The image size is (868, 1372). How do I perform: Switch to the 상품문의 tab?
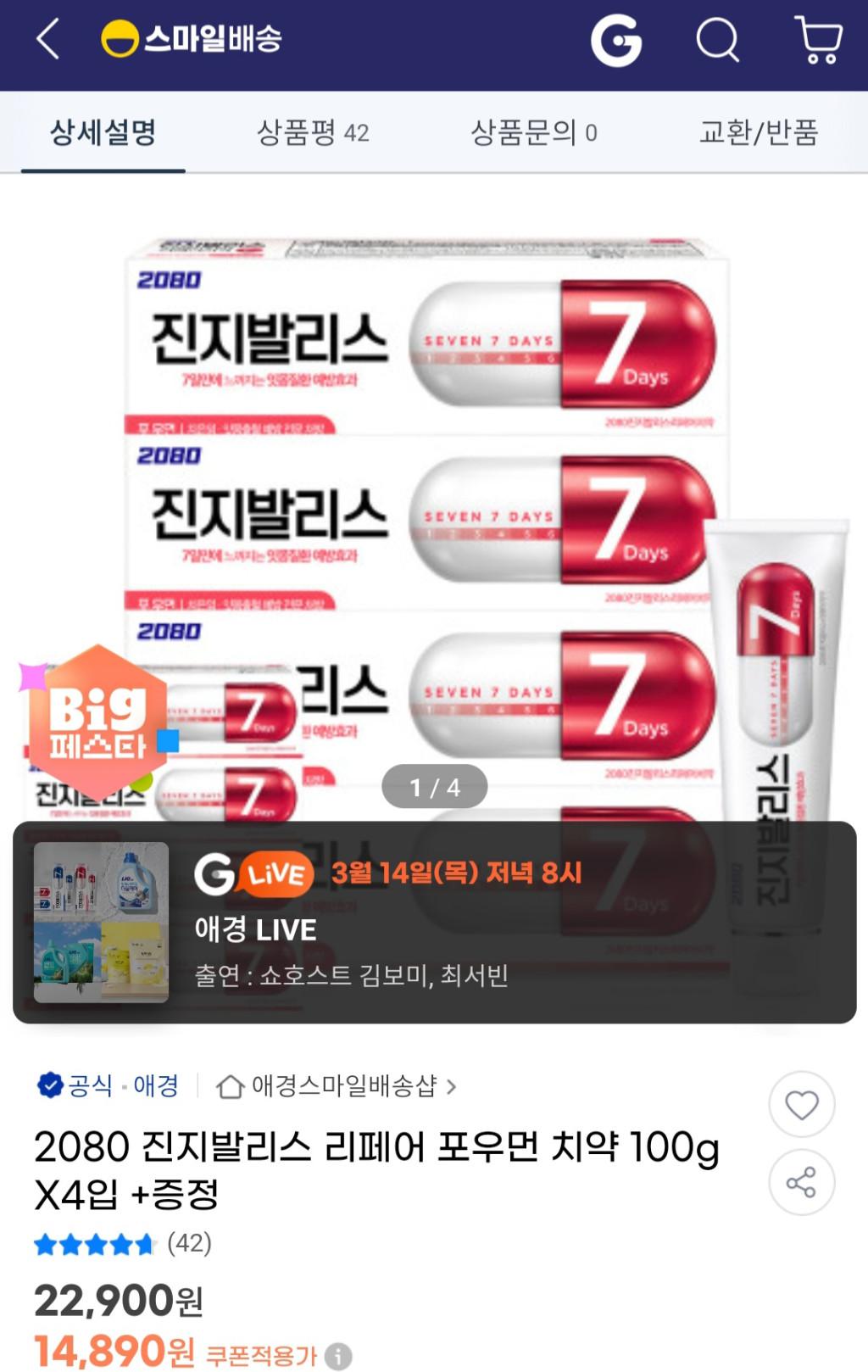[x=534, y=133]
